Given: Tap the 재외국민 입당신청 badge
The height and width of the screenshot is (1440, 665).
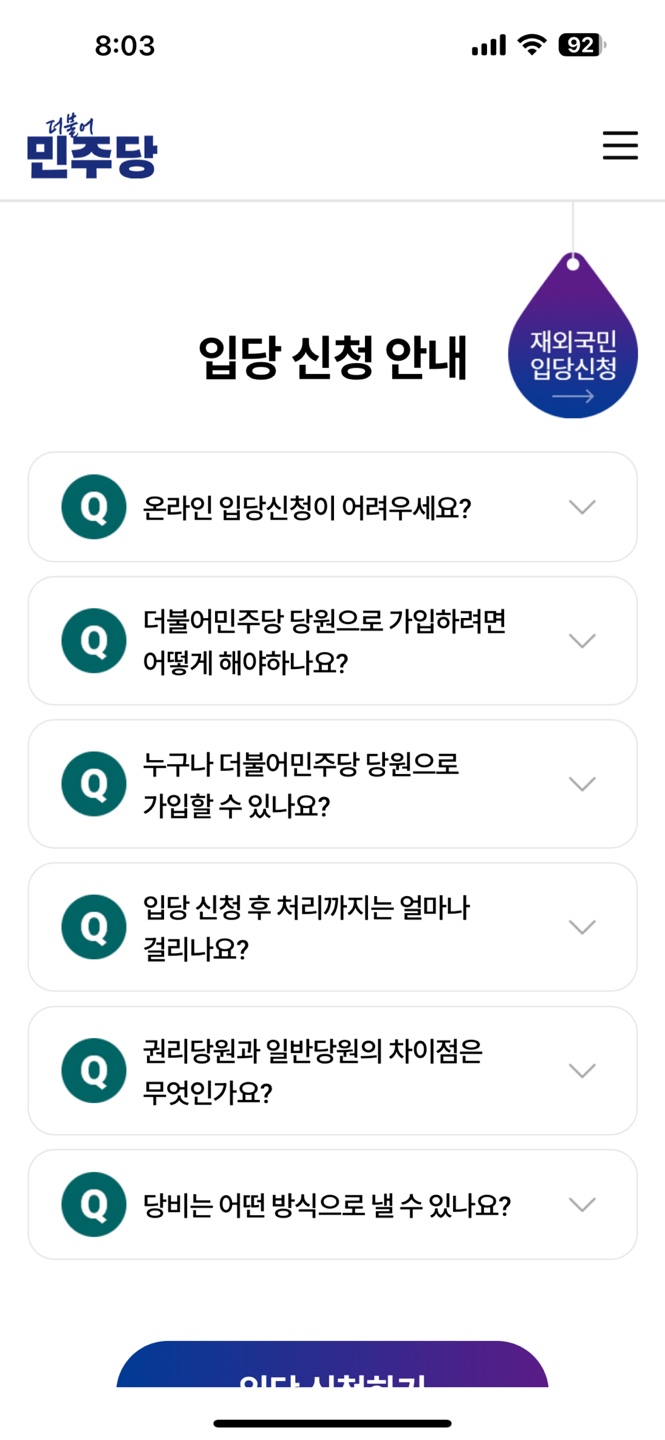Looking at the screenshot, I should coord(573,354).
